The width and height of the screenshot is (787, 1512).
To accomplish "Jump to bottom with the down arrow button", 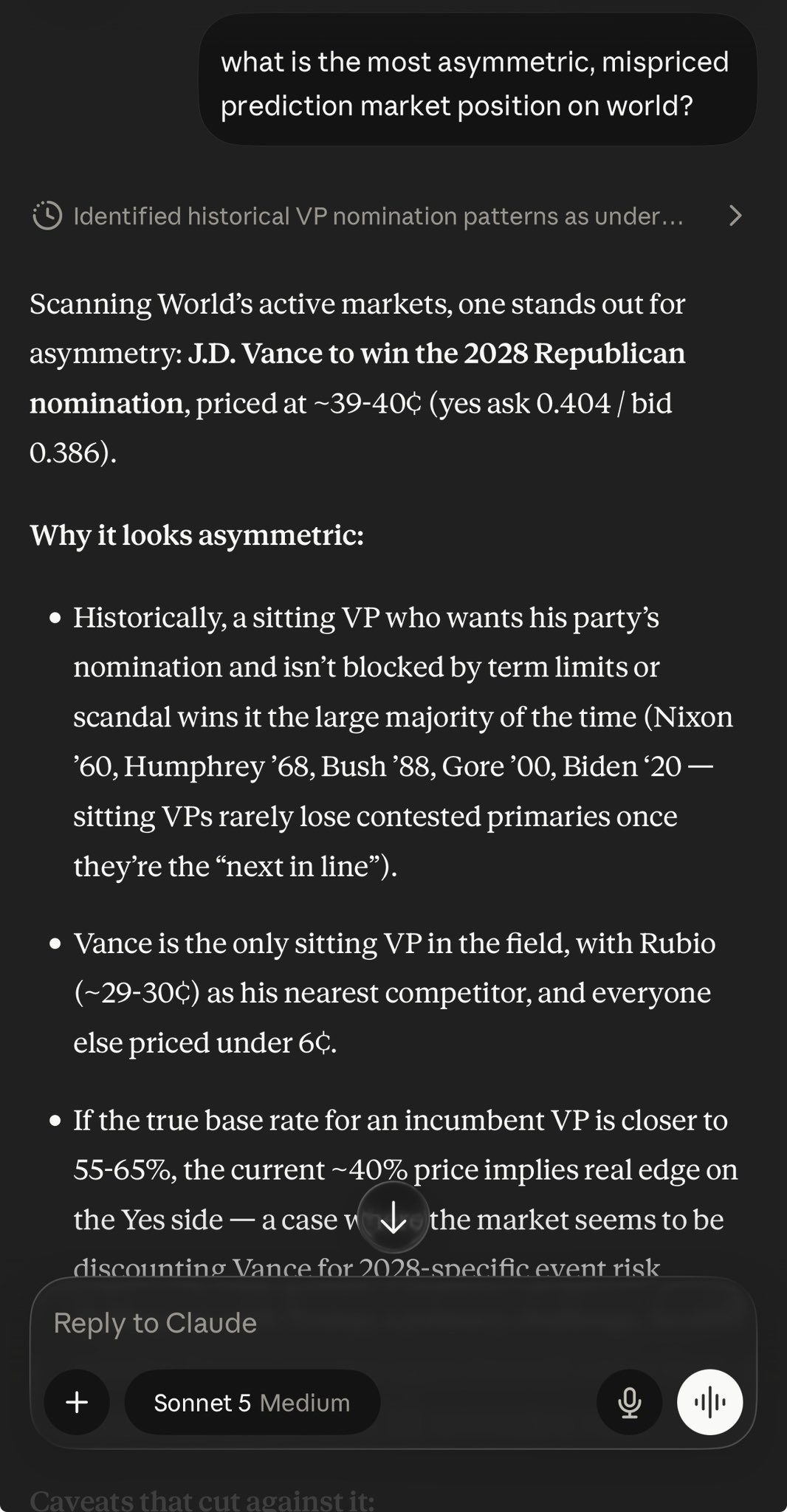I will pyautogui.click(x=393, y=1217).
